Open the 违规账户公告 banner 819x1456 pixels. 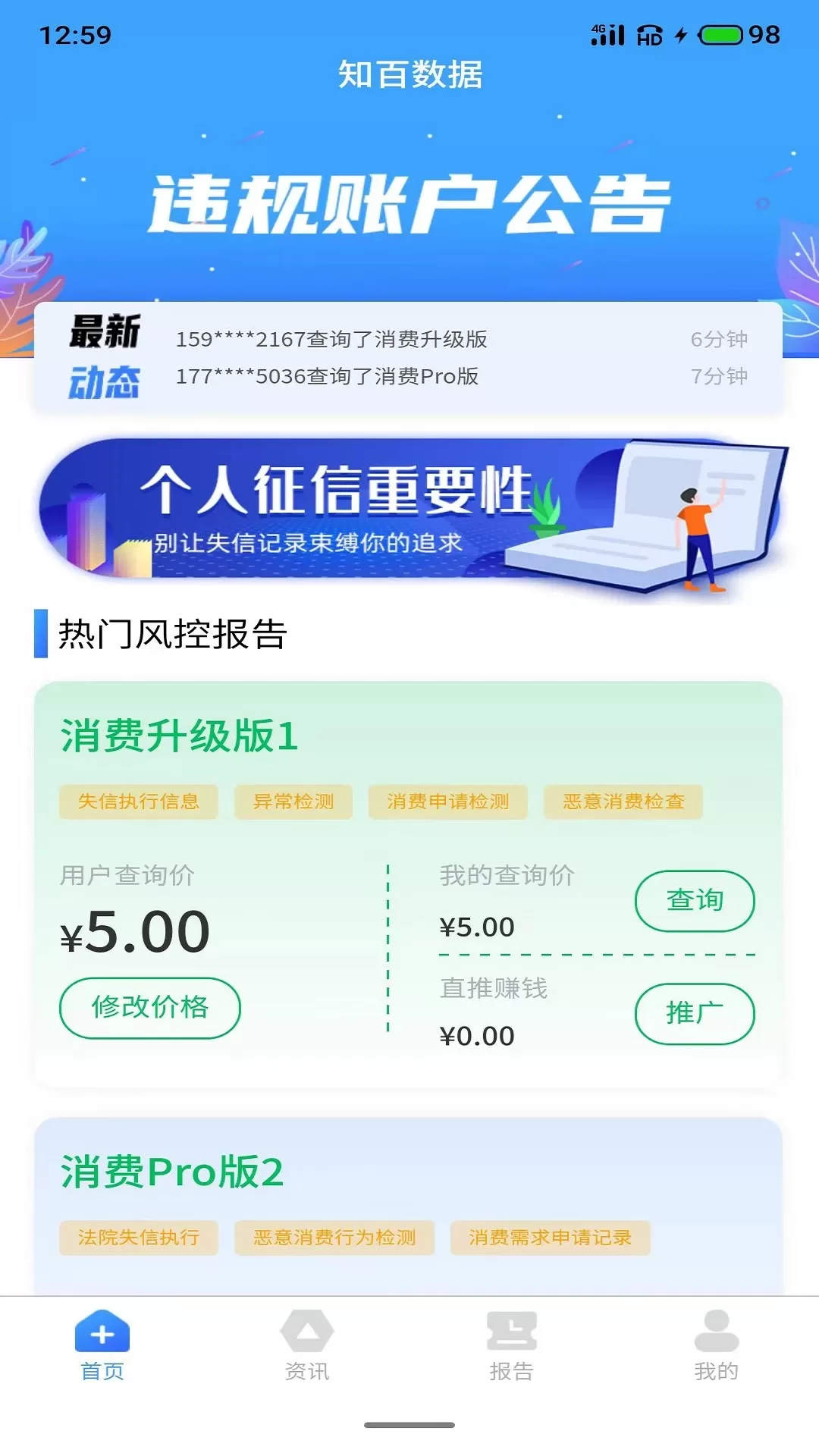pos(409,203)
